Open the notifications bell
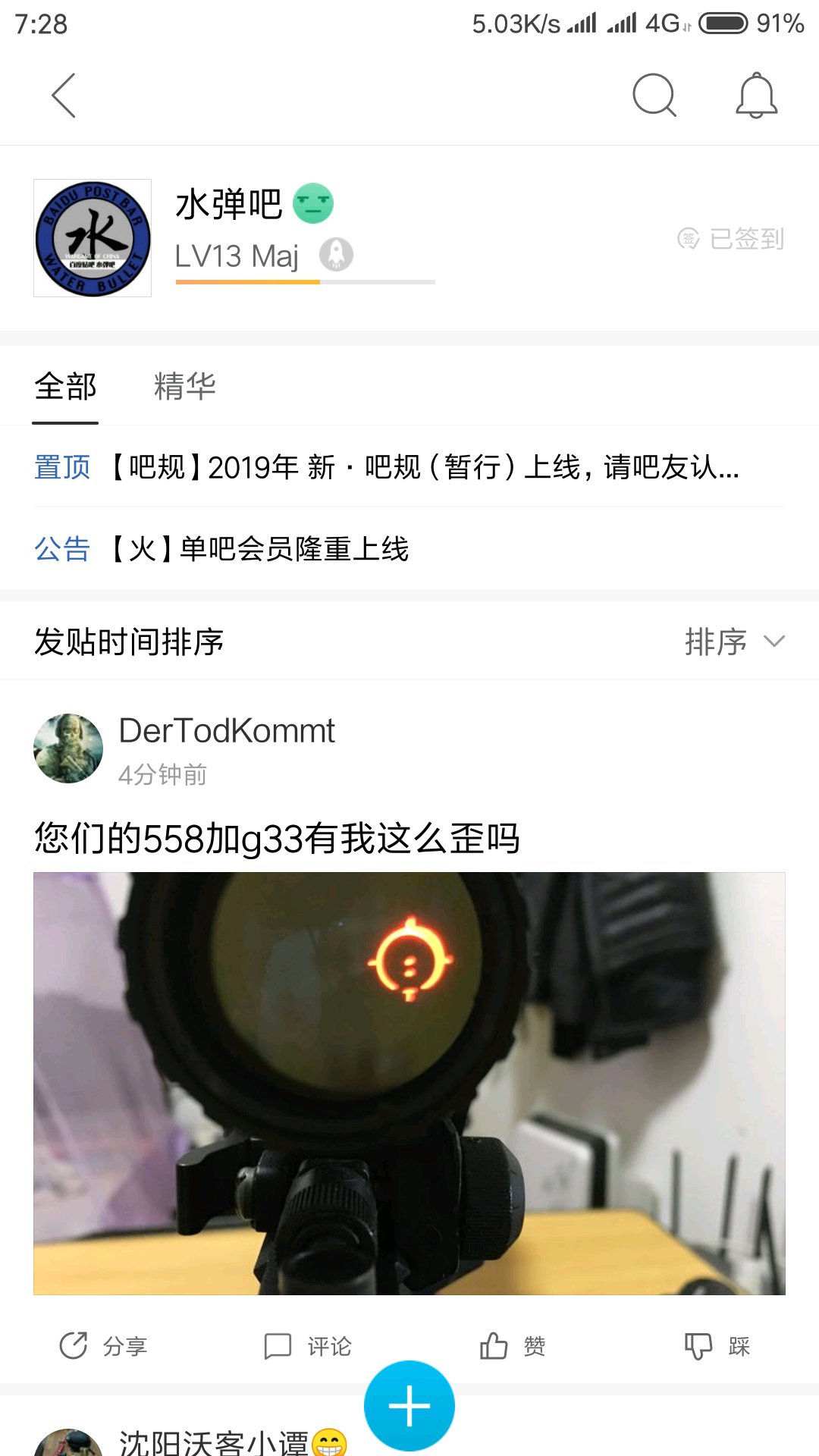This screenshot has width=819, height=1456. (756, 96)
